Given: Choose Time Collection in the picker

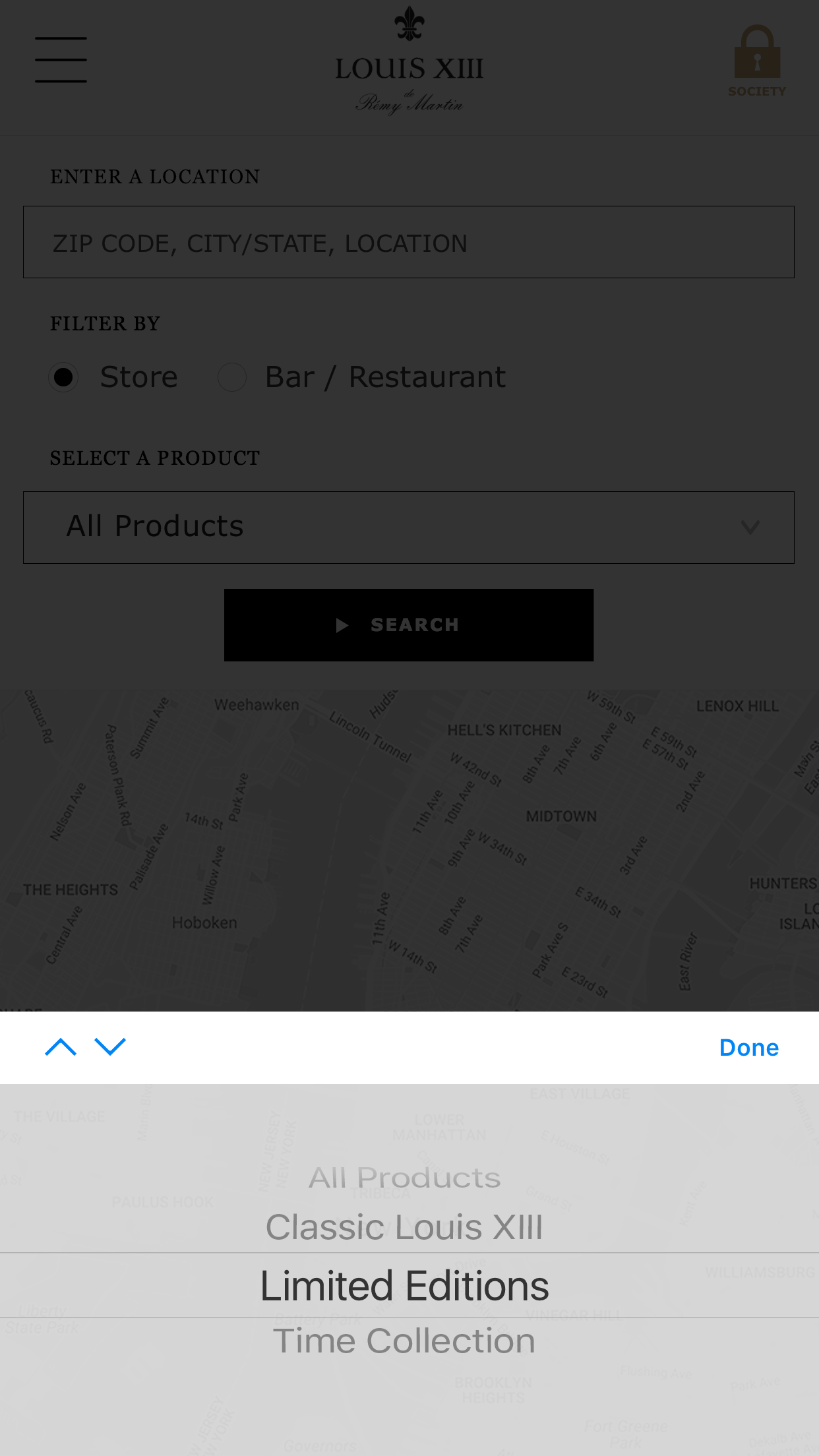Looking at the screenshot, I should 404,1341.
